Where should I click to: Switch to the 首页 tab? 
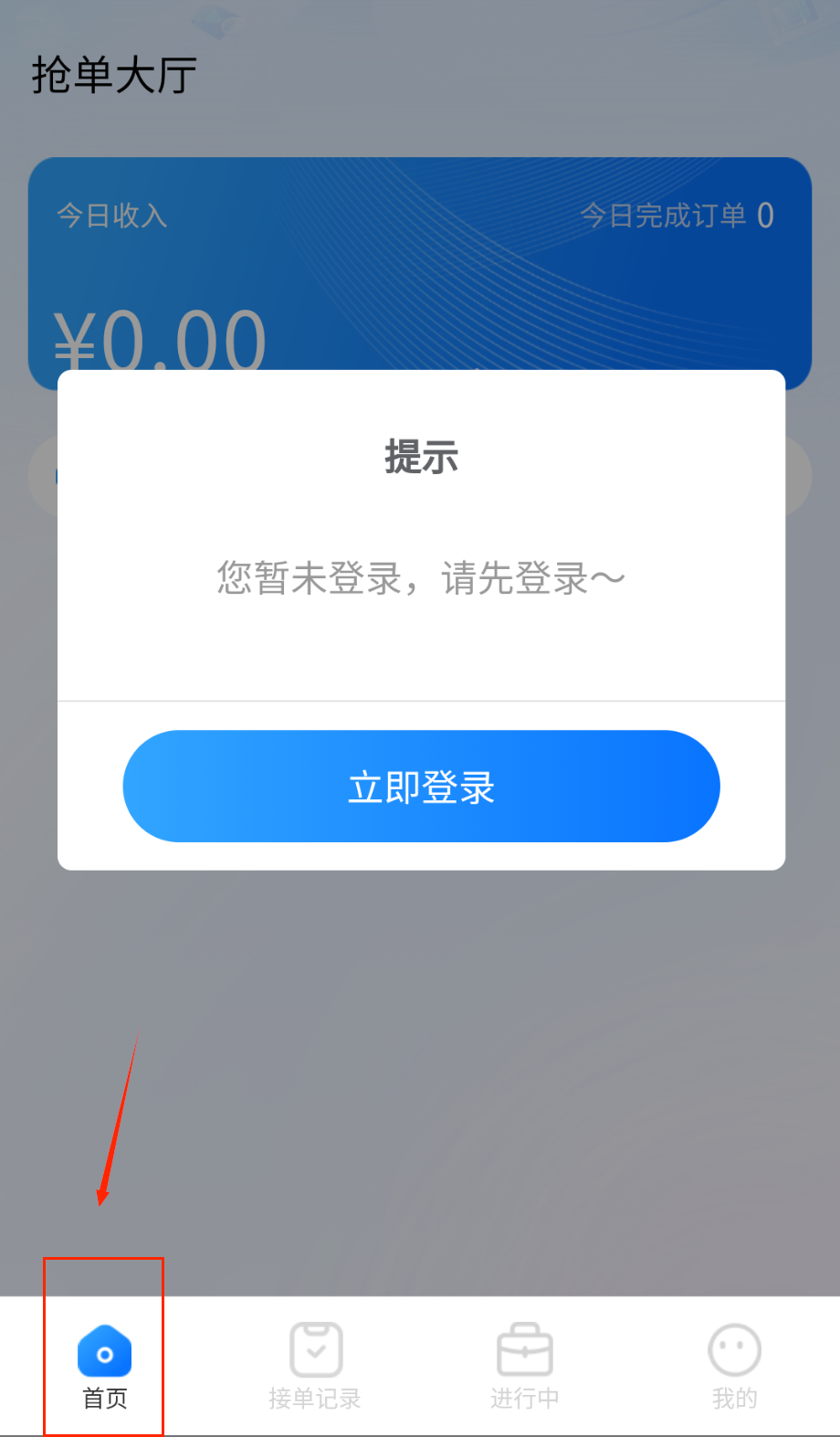[104, 1365]
